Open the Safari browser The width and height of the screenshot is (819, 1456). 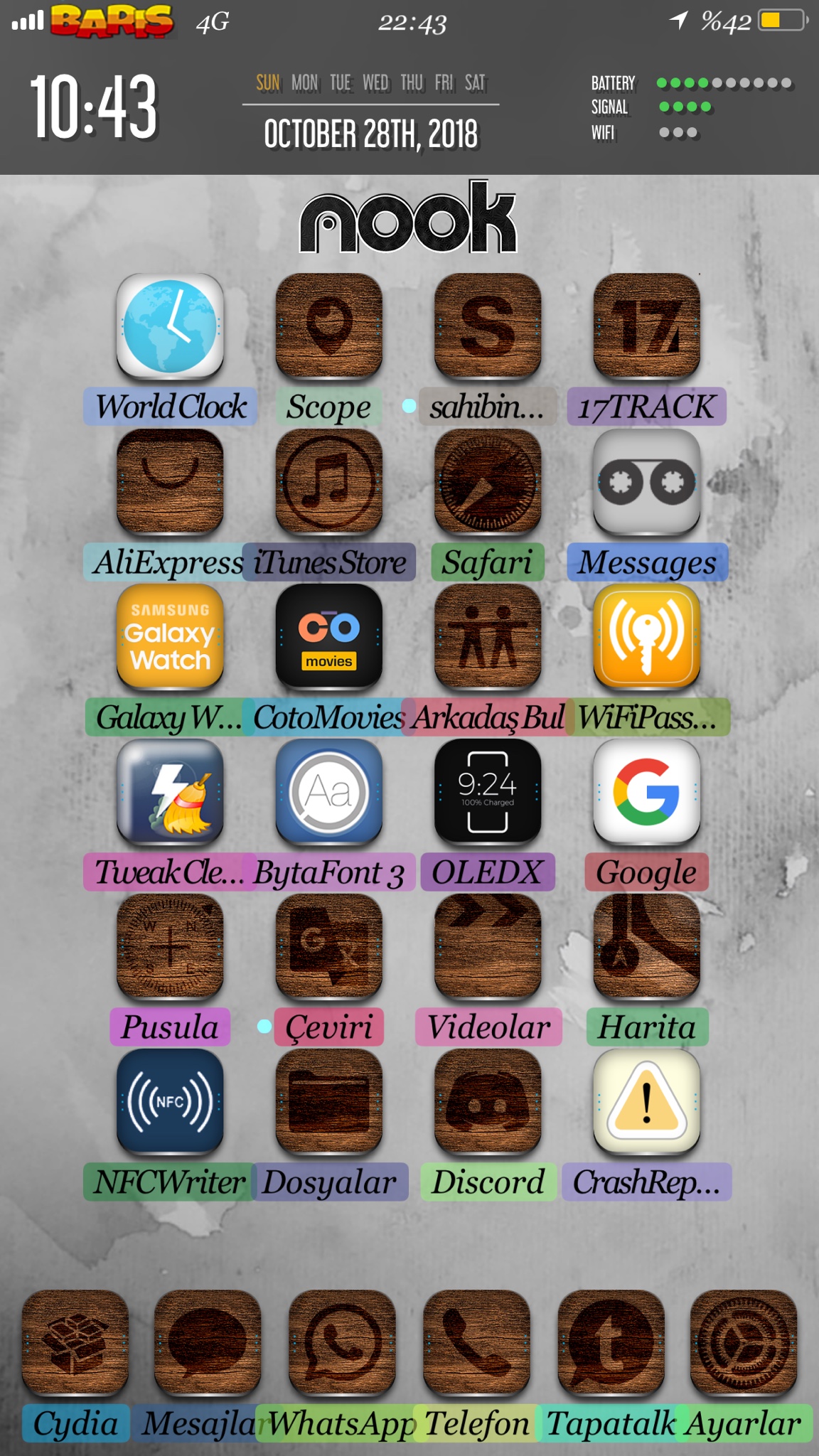(x=488, y=482)
